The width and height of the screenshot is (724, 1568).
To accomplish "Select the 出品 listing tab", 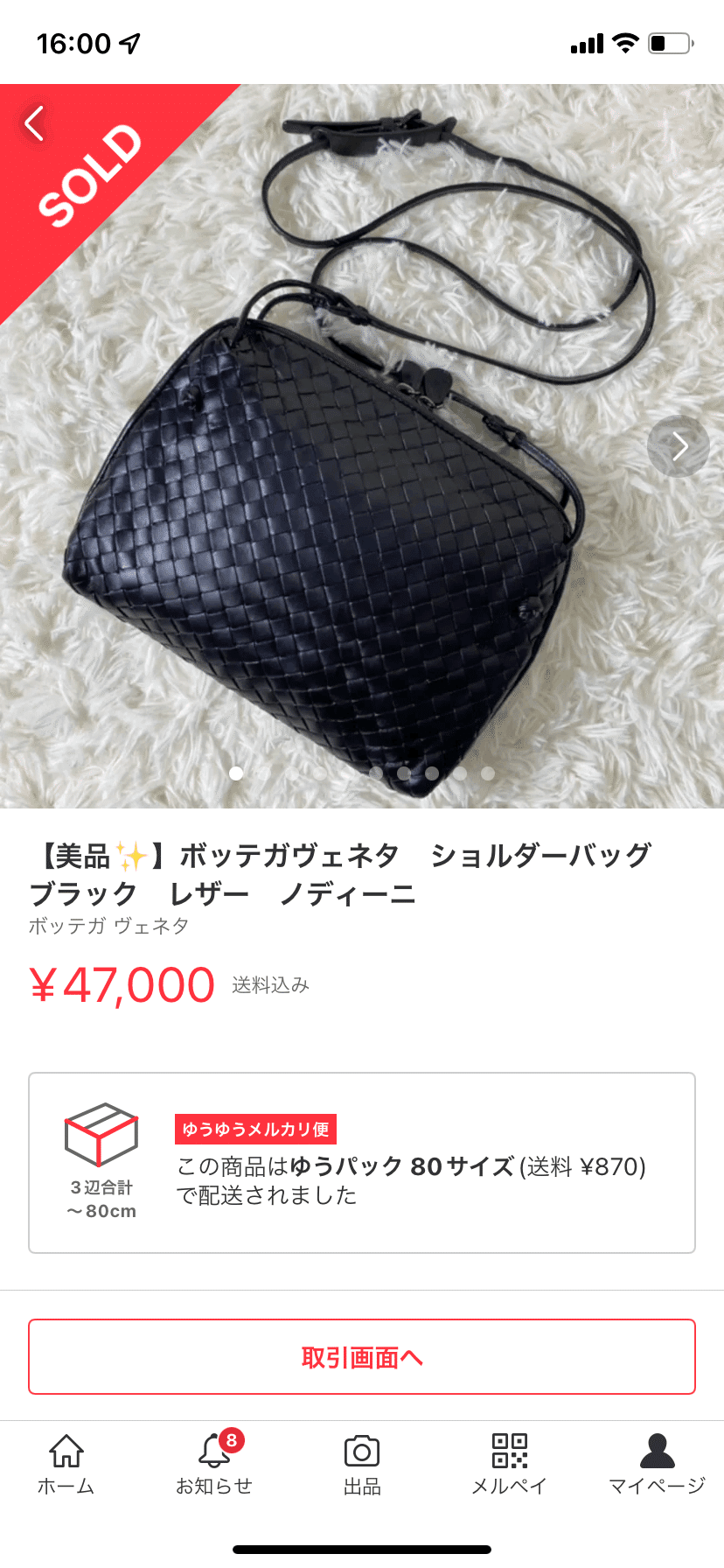I will coord(362,1466).
